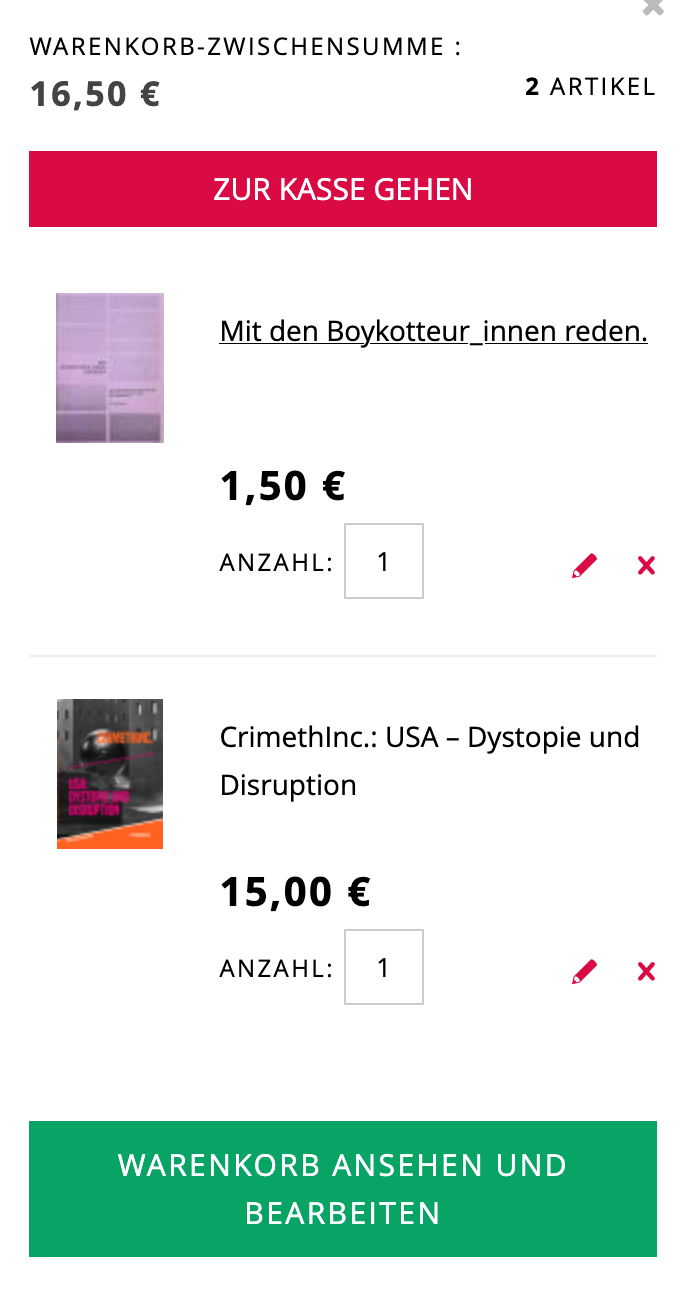Tap 'Warenkorb ansehen und bearbeiten' button
The width and height of the screenshot is (690, 1298).
click(343, 1189)
